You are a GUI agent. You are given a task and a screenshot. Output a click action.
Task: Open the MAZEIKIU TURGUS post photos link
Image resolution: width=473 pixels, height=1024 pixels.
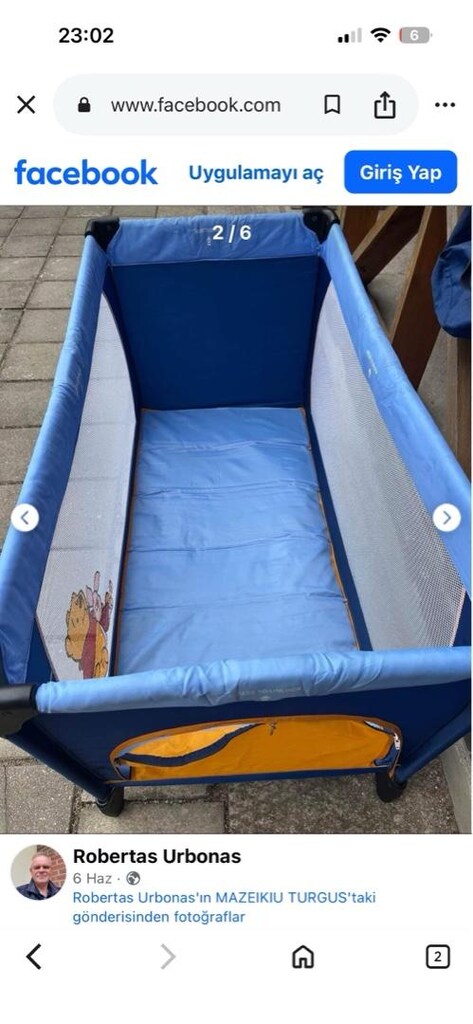[224, 907]
